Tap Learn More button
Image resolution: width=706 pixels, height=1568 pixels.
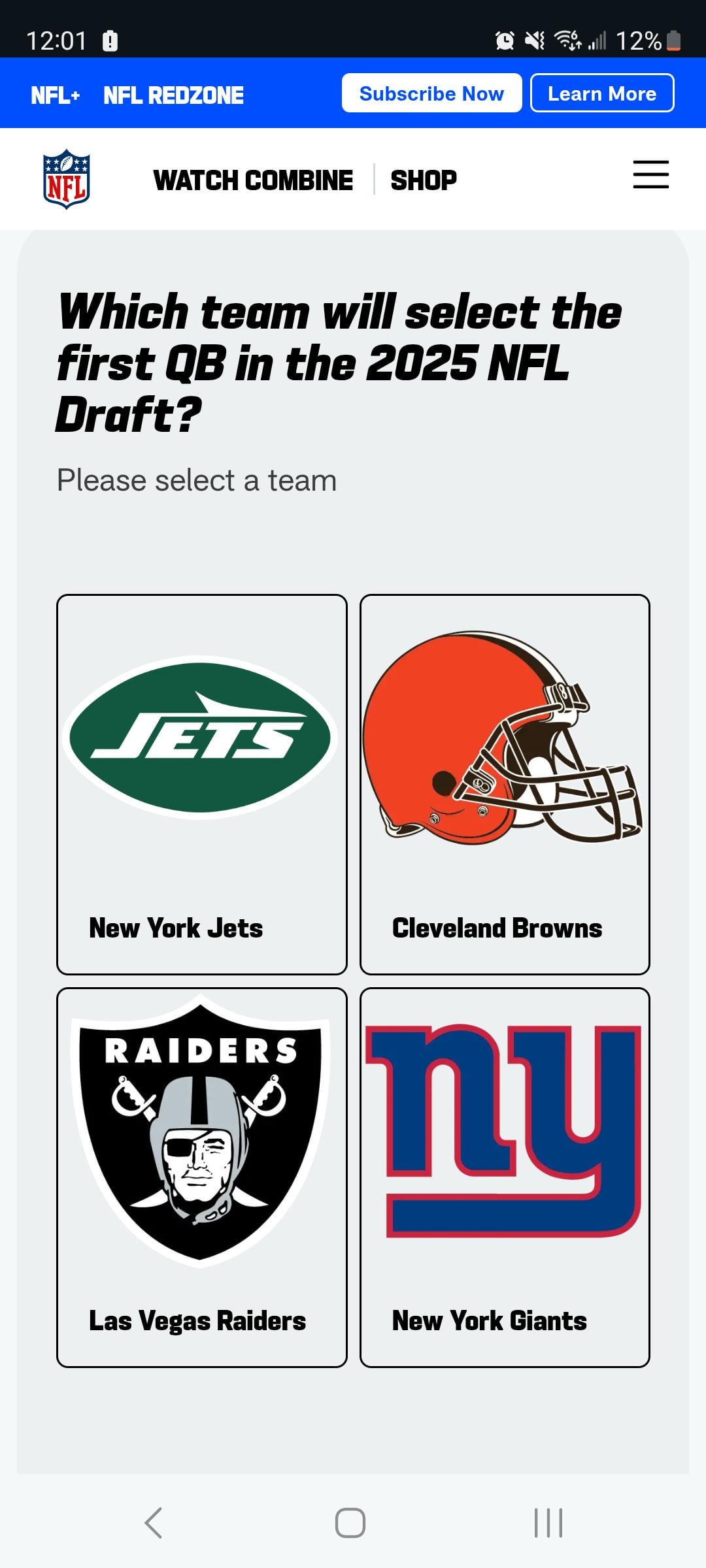tap(601, 93)
